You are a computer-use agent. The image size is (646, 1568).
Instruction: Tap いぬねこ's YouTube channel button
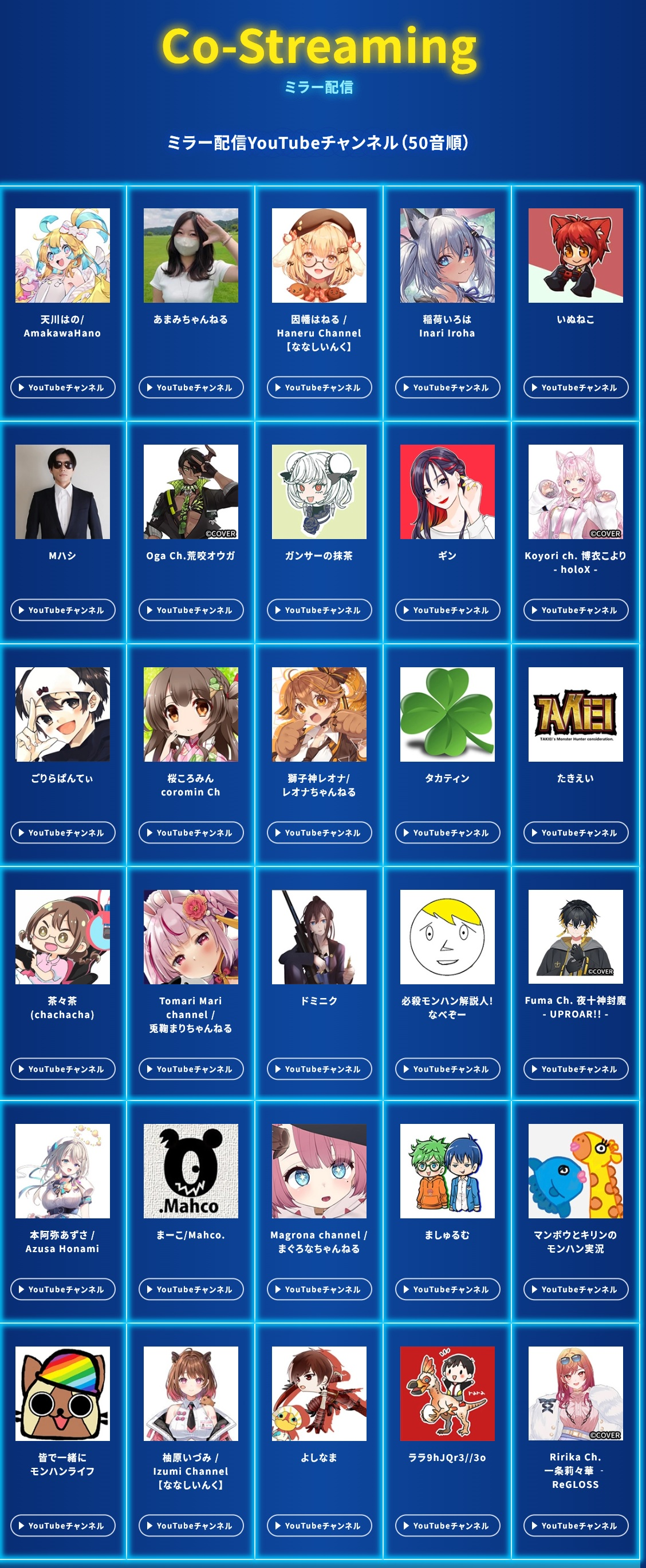tap(576, 387)
